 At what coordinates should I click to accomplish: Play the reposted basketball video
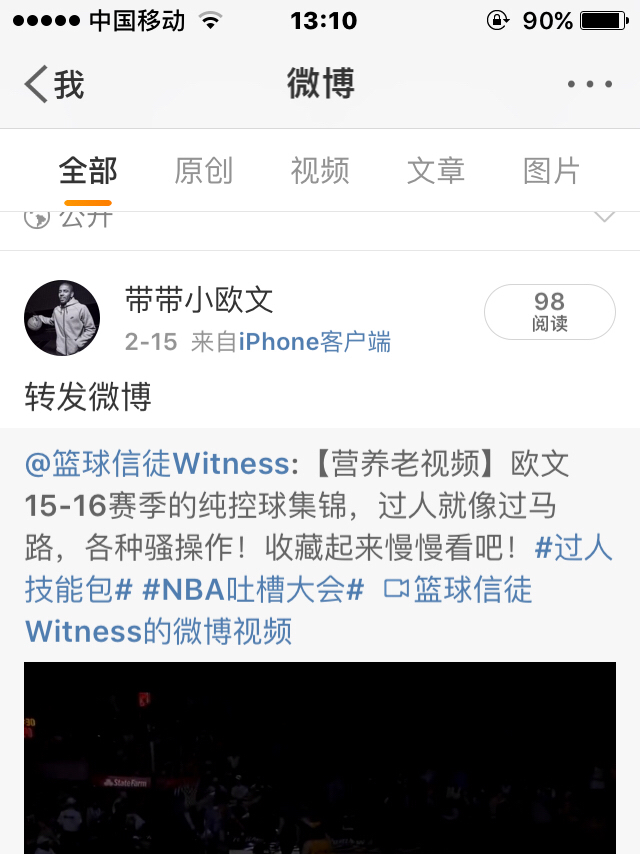tap(320, 758)
